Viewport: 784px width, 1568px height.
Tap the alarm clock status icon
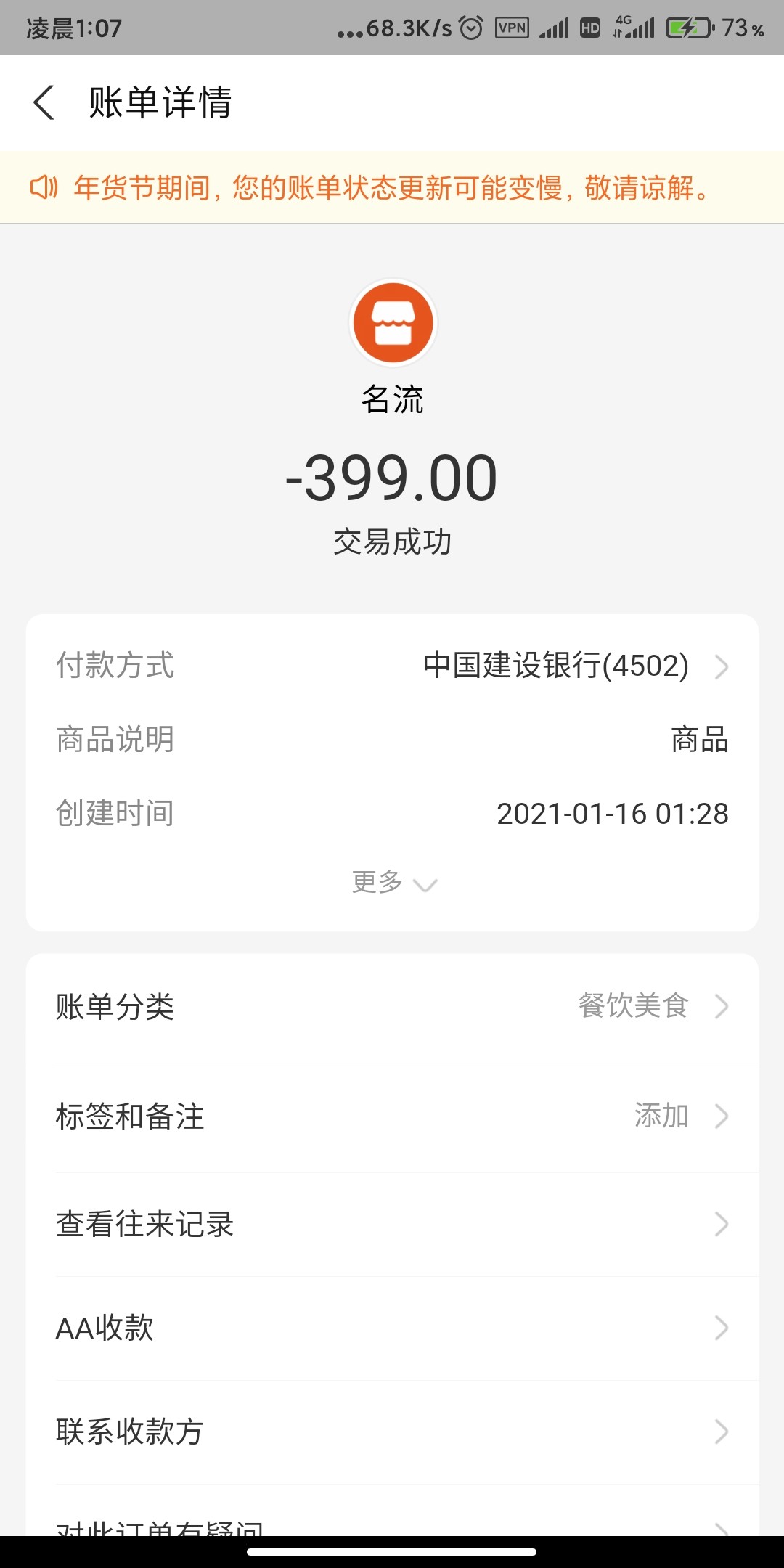pos(473,29)
